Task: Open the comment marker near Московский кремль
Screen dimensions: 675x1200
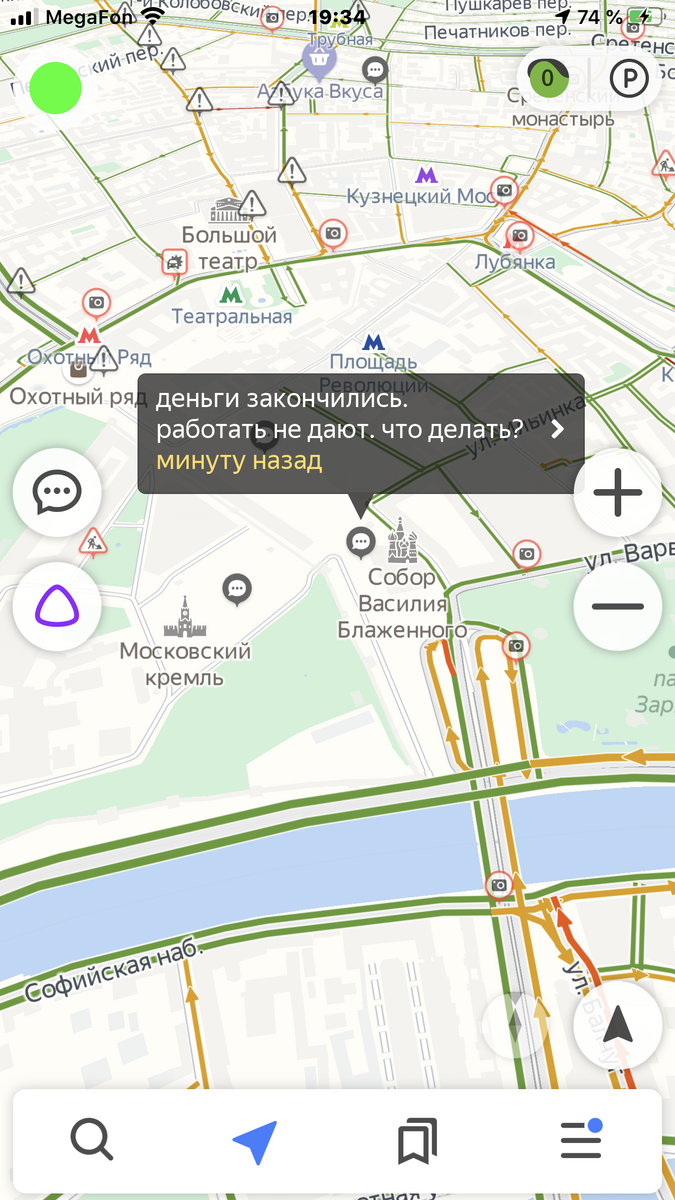Action: [x=237, y=588]
